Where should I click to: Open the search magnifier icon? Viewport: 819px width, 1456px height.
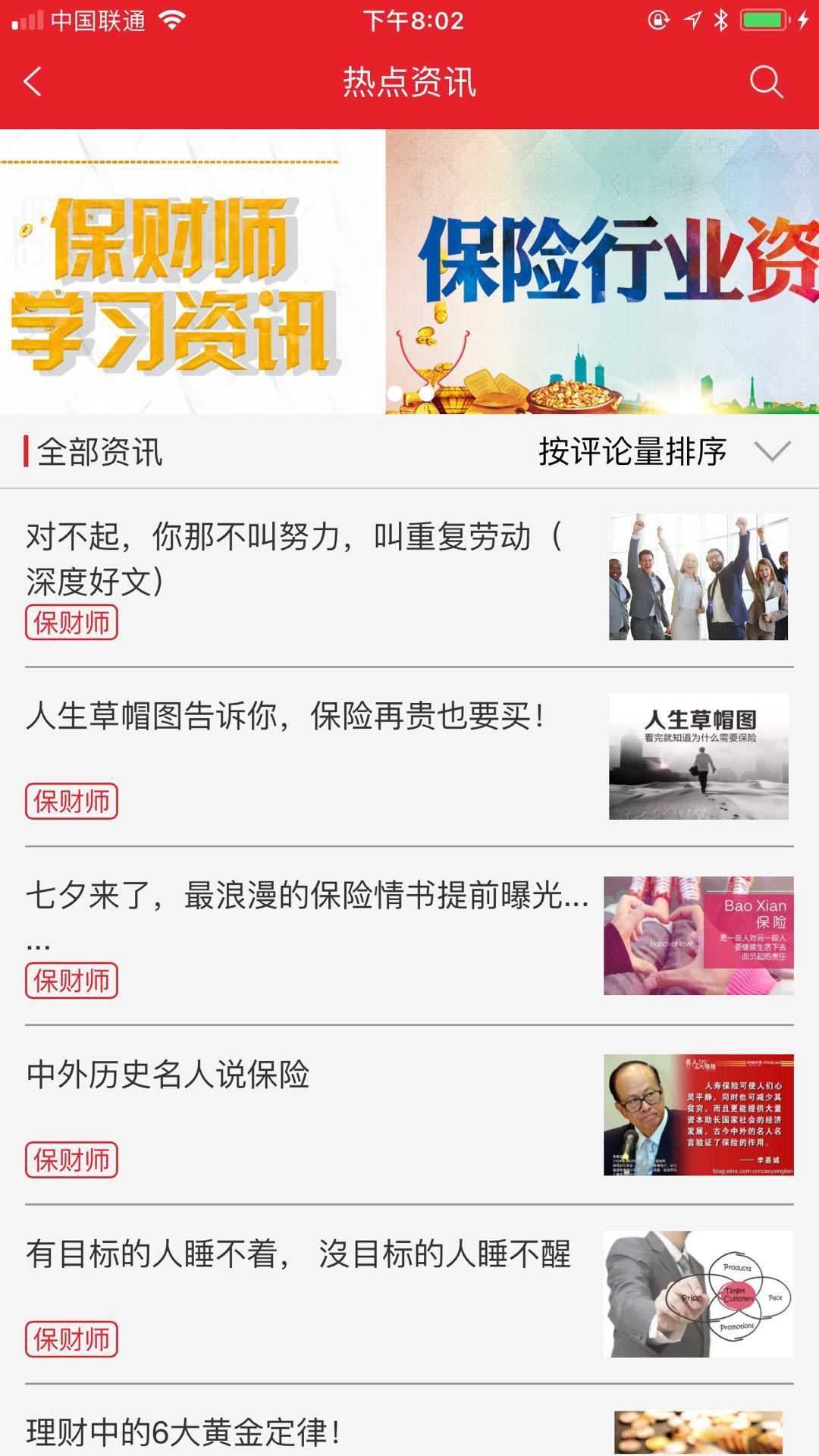pos(766,82)
